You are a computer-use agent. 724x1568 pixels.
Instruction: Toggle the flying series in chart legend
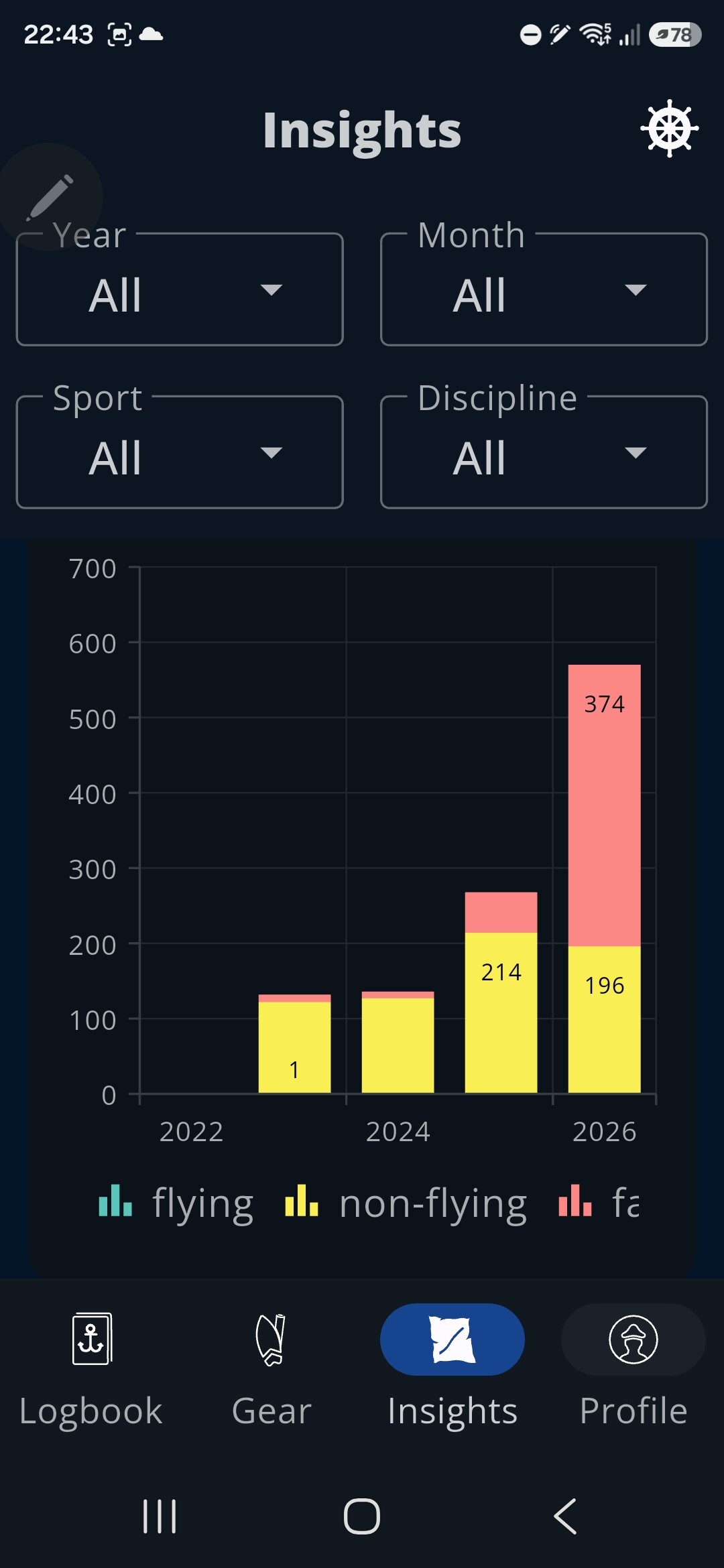pos(176,1203)
